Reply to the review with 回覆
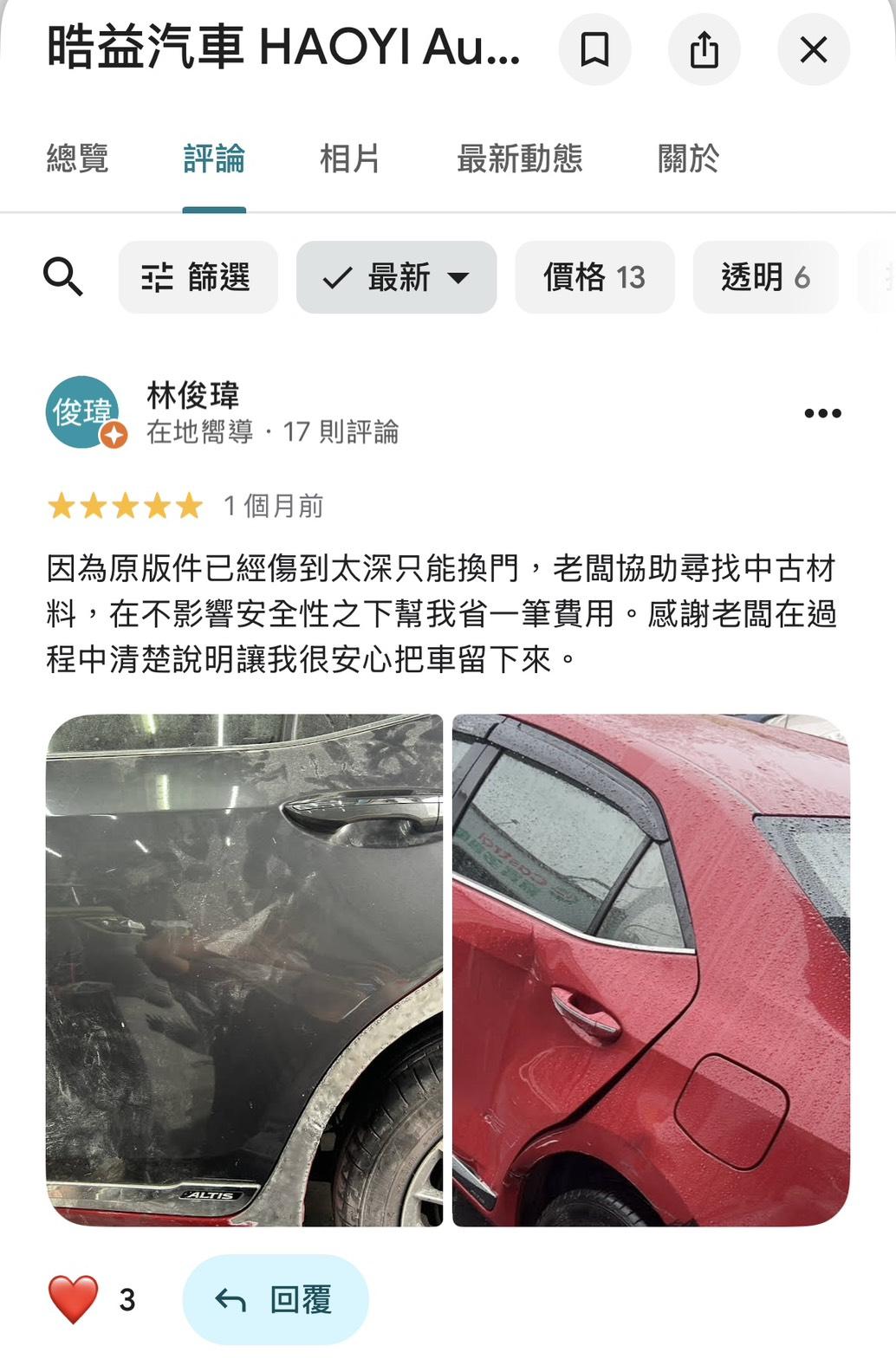This screenshot has width=896, height=1372. coord(275,1299)
